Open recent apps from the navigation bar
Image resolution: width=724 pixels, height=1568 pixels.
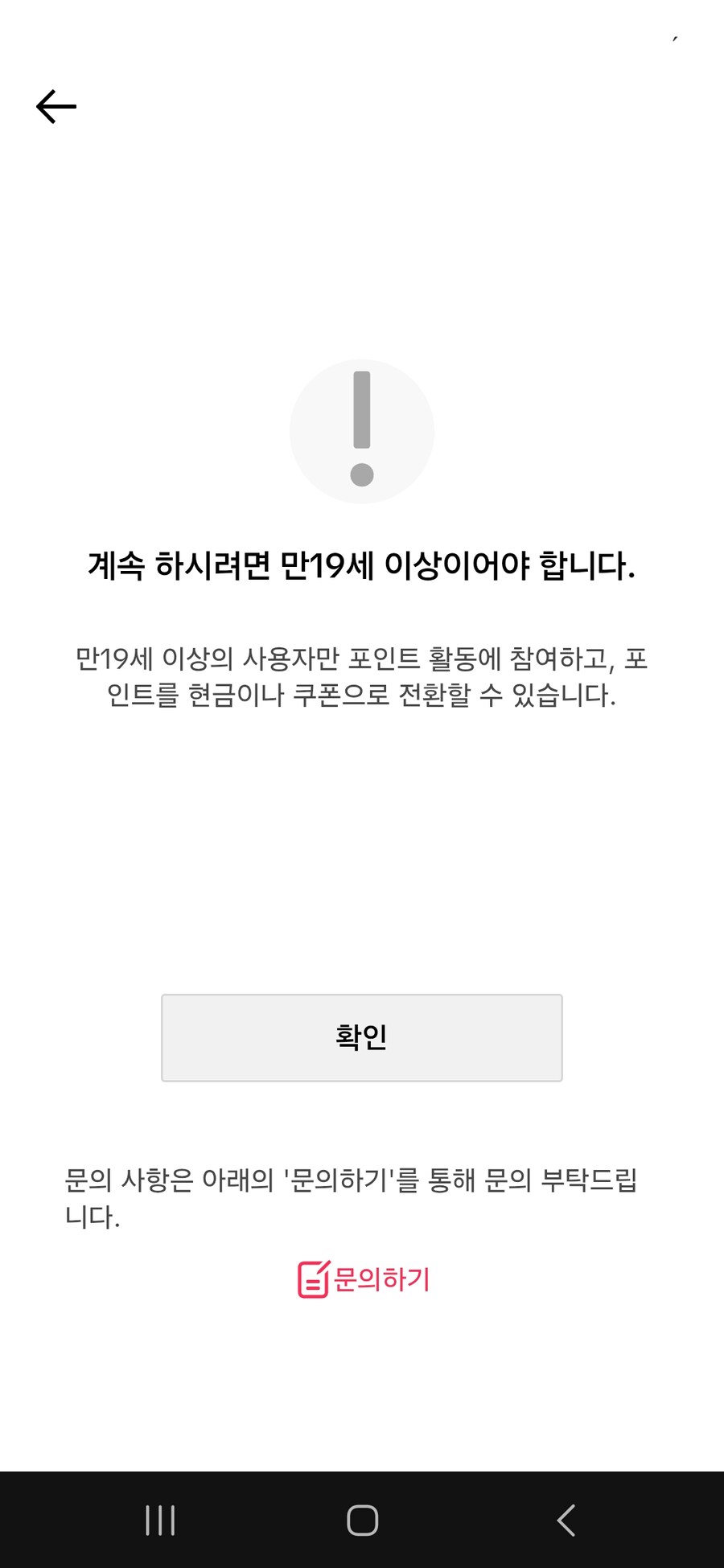coord(160,1520)
